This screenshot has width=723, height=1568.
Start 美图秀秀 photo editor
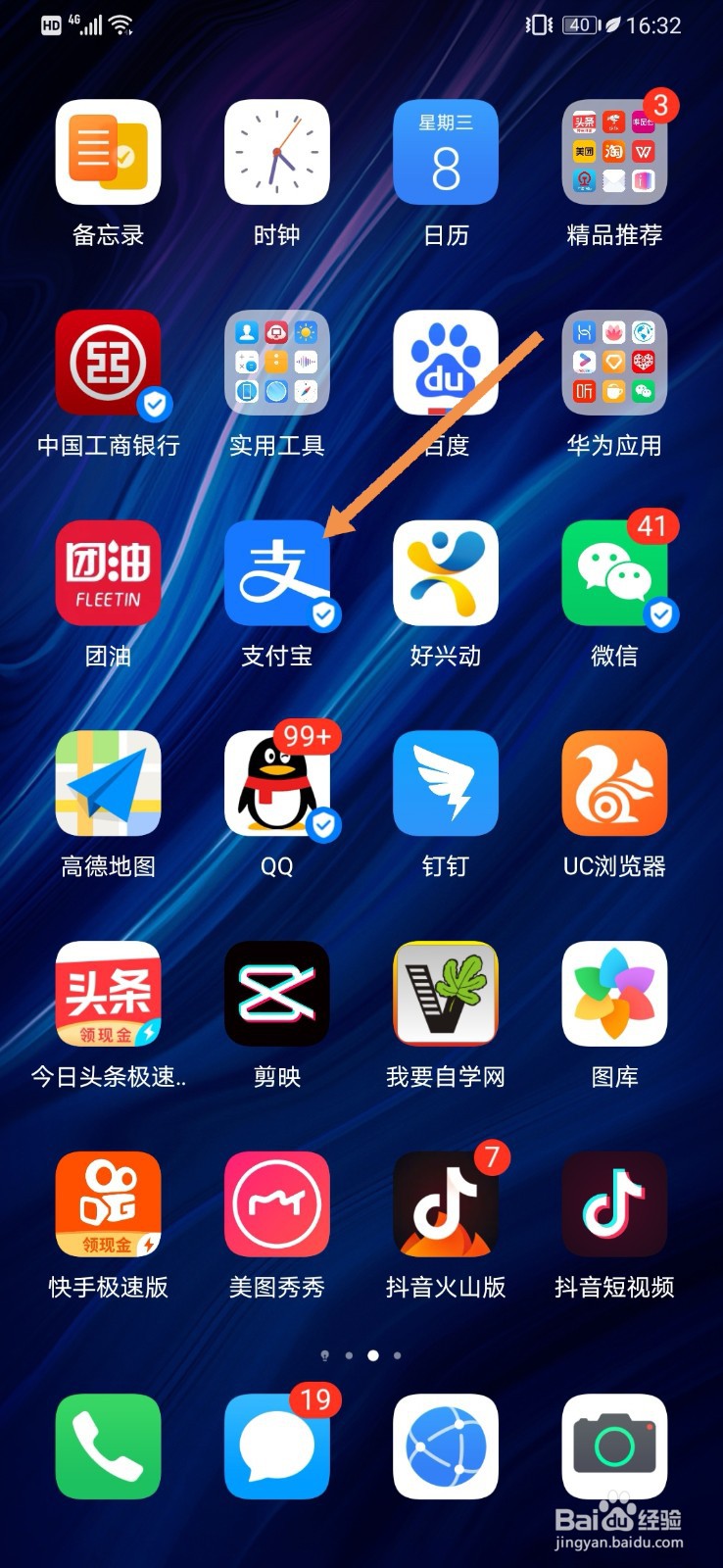click(277, 1204)
